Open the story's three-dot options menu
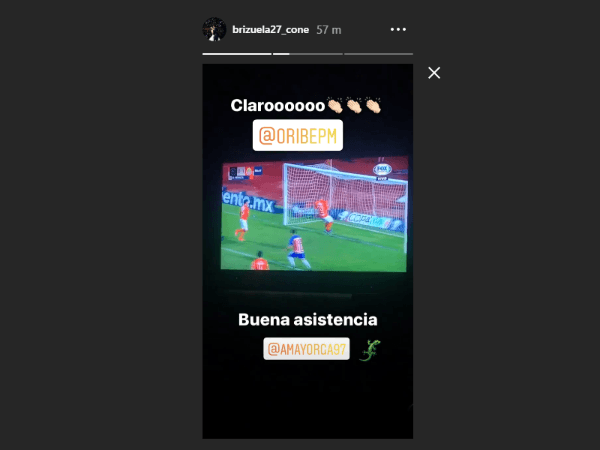 [x=399, y=29]
